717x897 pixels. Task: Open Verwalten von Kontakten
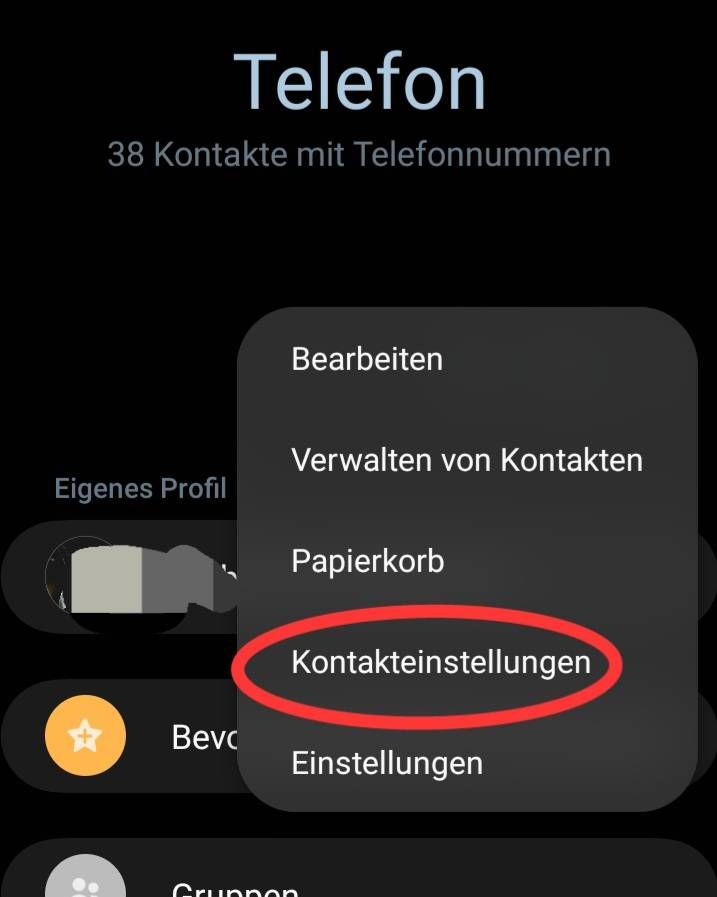[x=466, y=460]
